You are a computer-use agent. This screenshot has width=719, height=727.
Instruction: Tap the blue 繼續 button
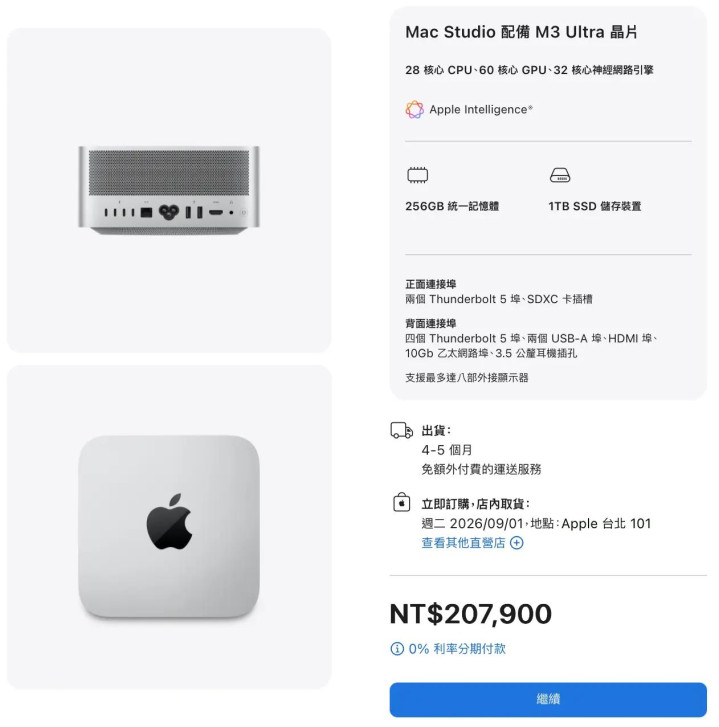pyautogui.click(x=547, y=699)
